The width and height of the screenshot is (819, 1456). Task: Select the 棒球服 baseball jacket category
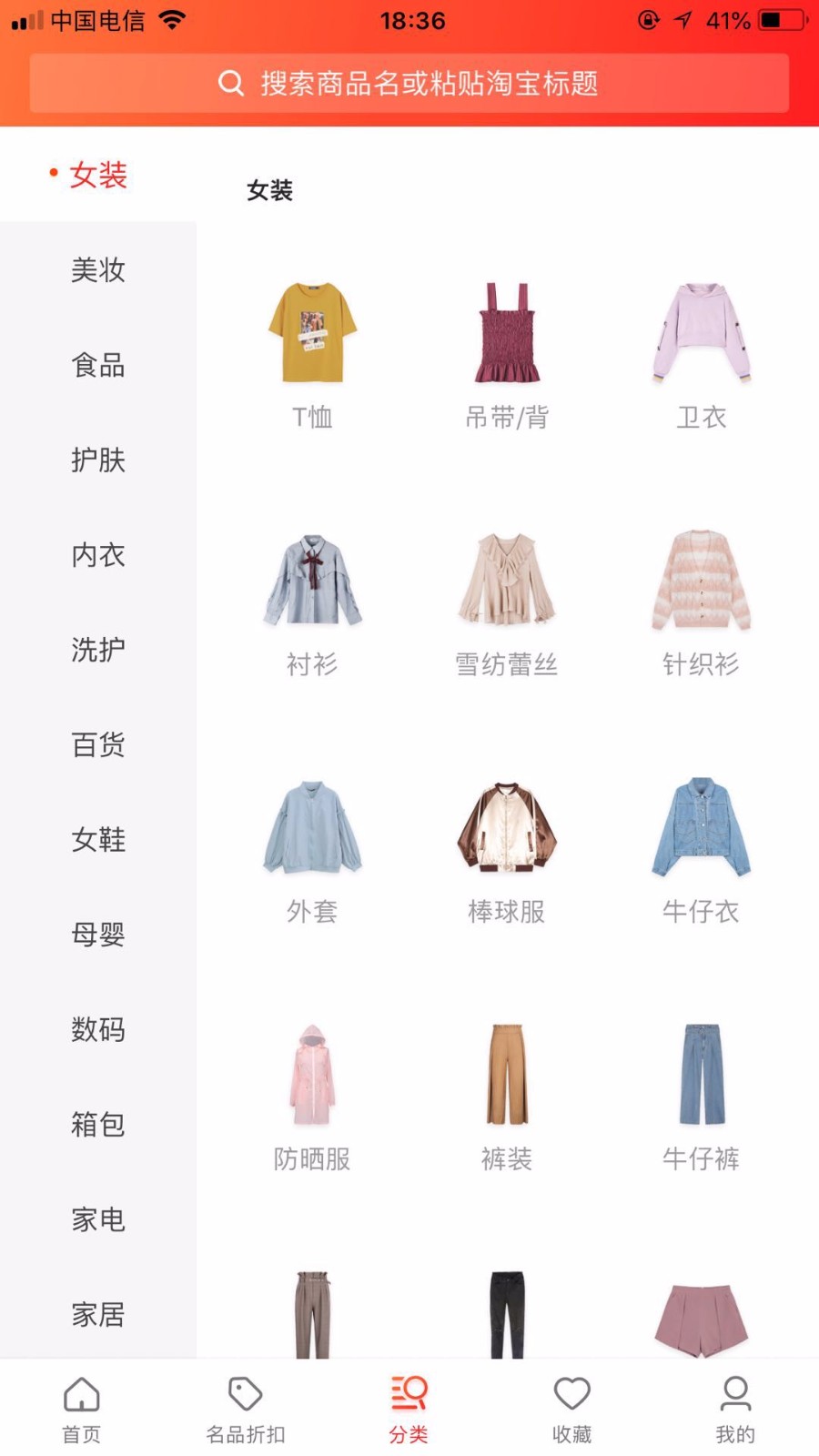click(x=506, y=828)
